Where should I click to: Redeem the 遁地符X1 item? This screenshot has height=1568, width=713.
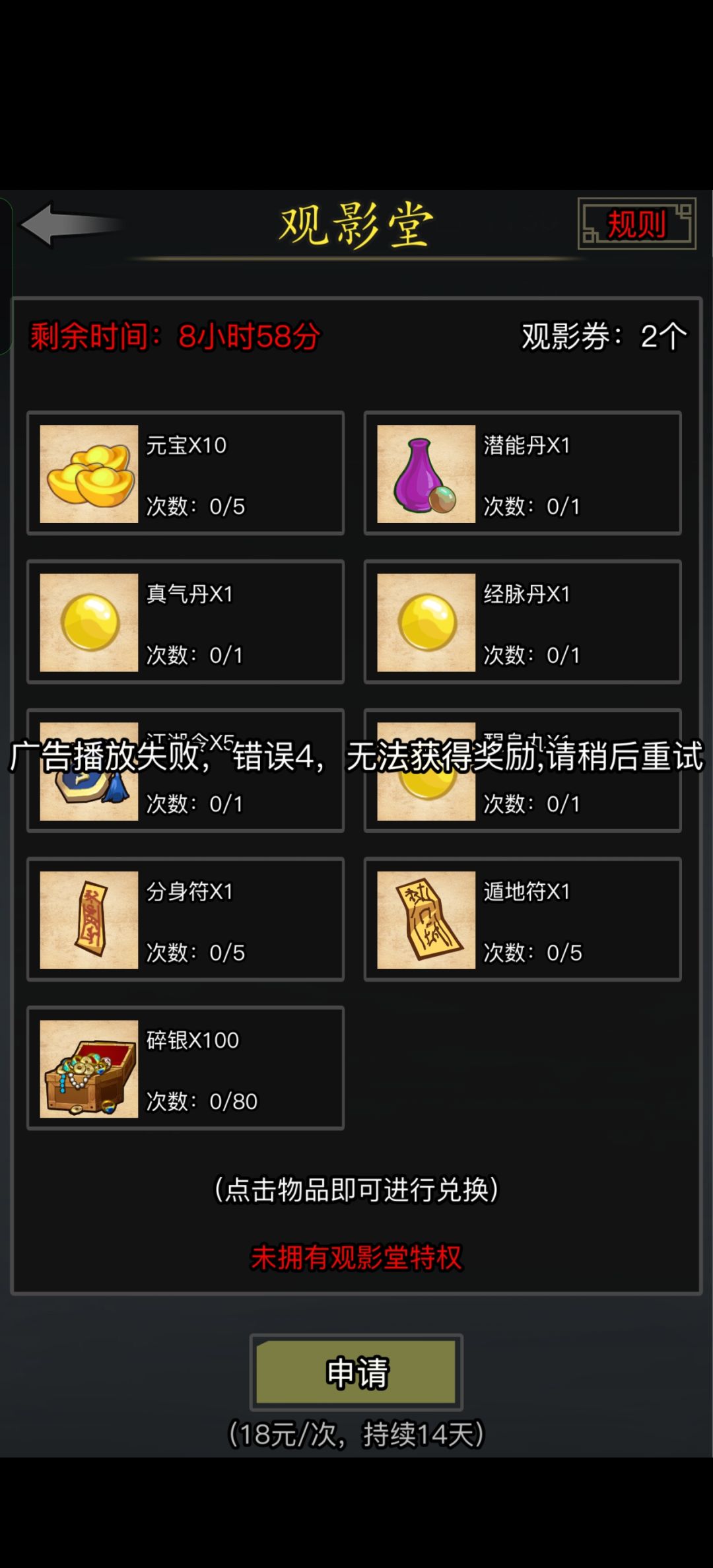[x=522, y=920]
